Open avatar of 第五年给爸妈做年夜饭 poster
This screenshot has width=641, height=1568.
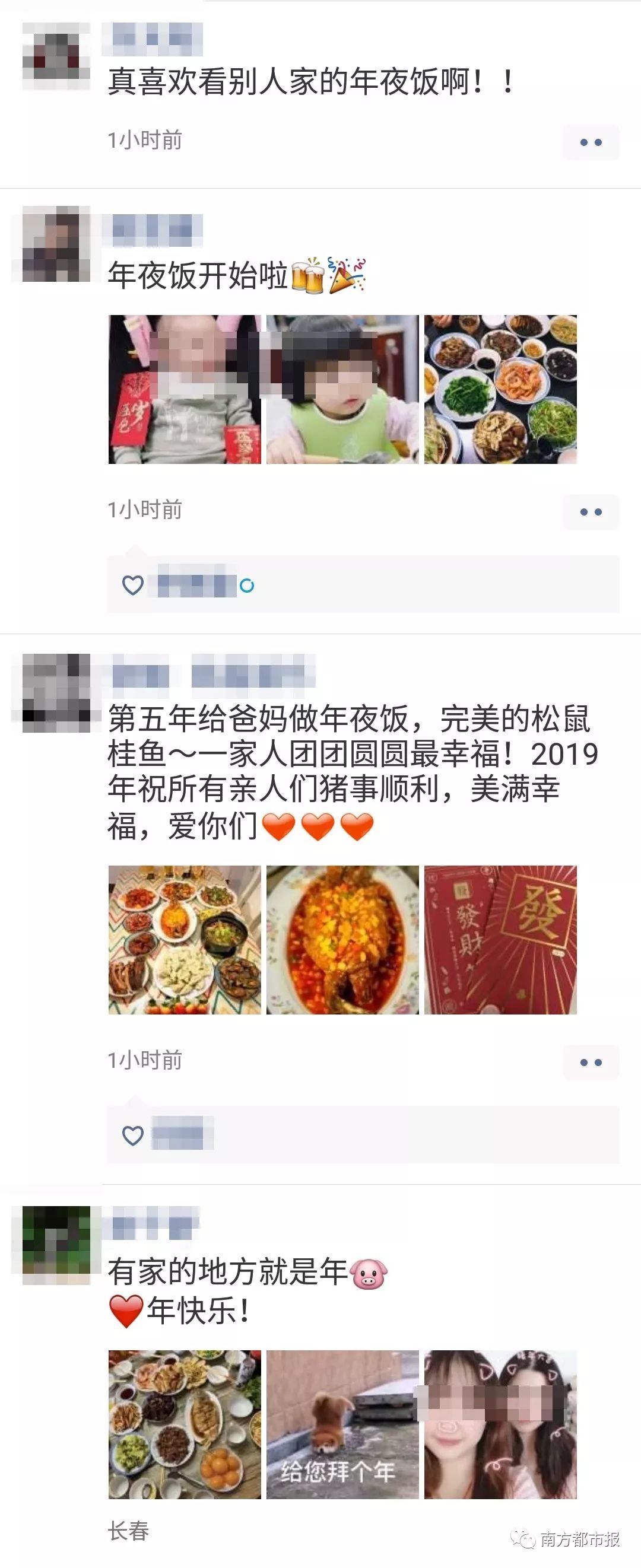(x=56, y=693)
